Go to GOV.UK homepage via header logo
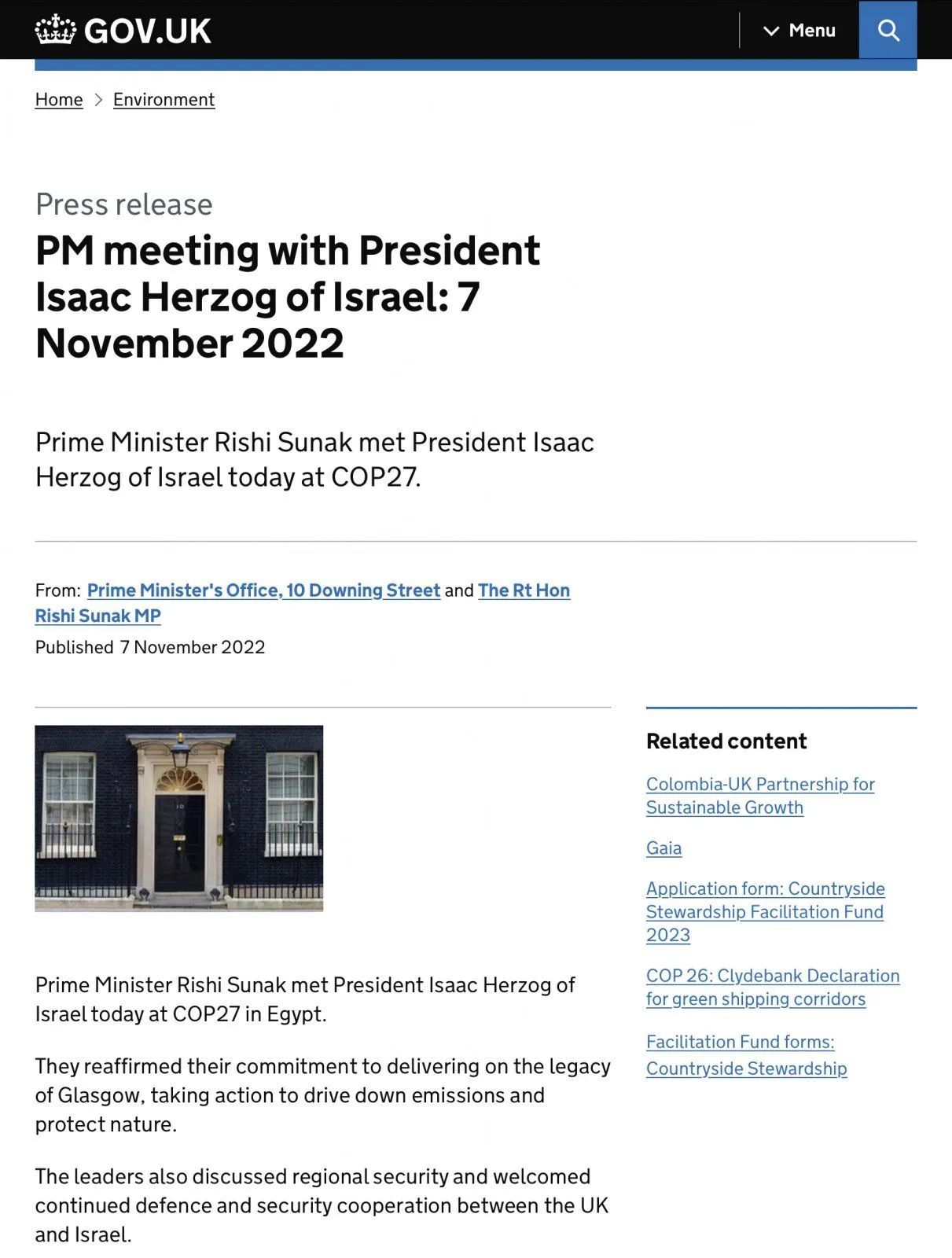Viewport: 952px width, 1258px height. tap(123, 31)
